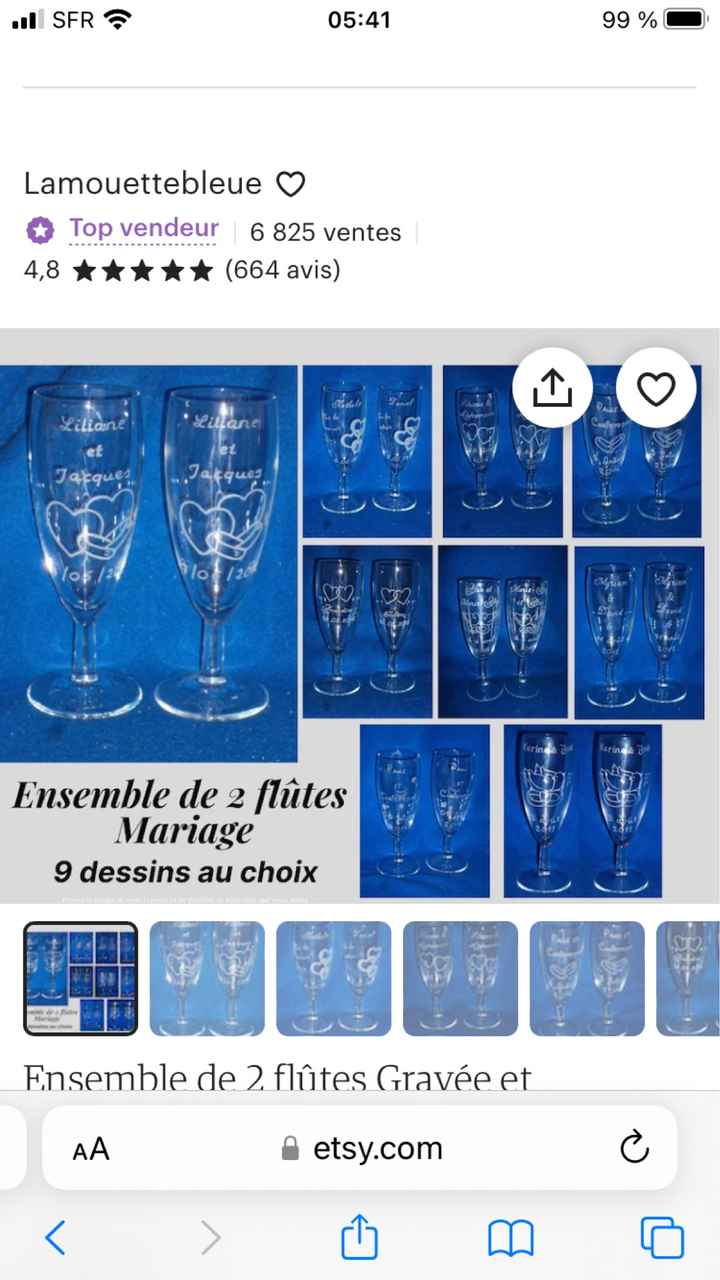Image resolution: width=720 pixels, height=1280 pixels.
Task: Open Safari bookmarks from the bottom bar
Action: click(x=510, y=1238)
